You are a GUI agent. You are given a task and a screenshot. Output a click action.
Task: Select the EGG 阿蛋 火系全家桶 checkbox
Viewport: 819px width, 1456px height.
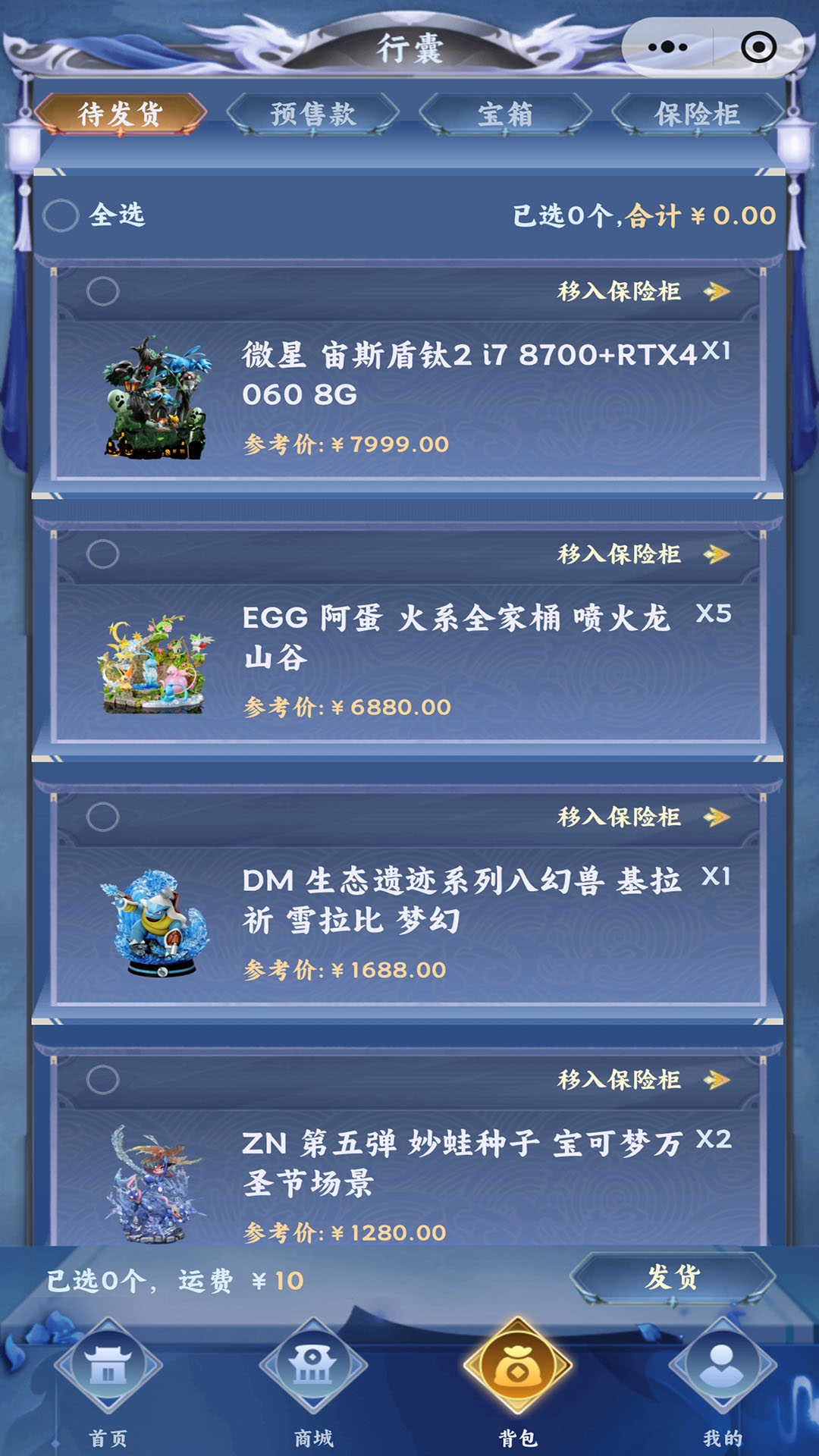(102, 554)
